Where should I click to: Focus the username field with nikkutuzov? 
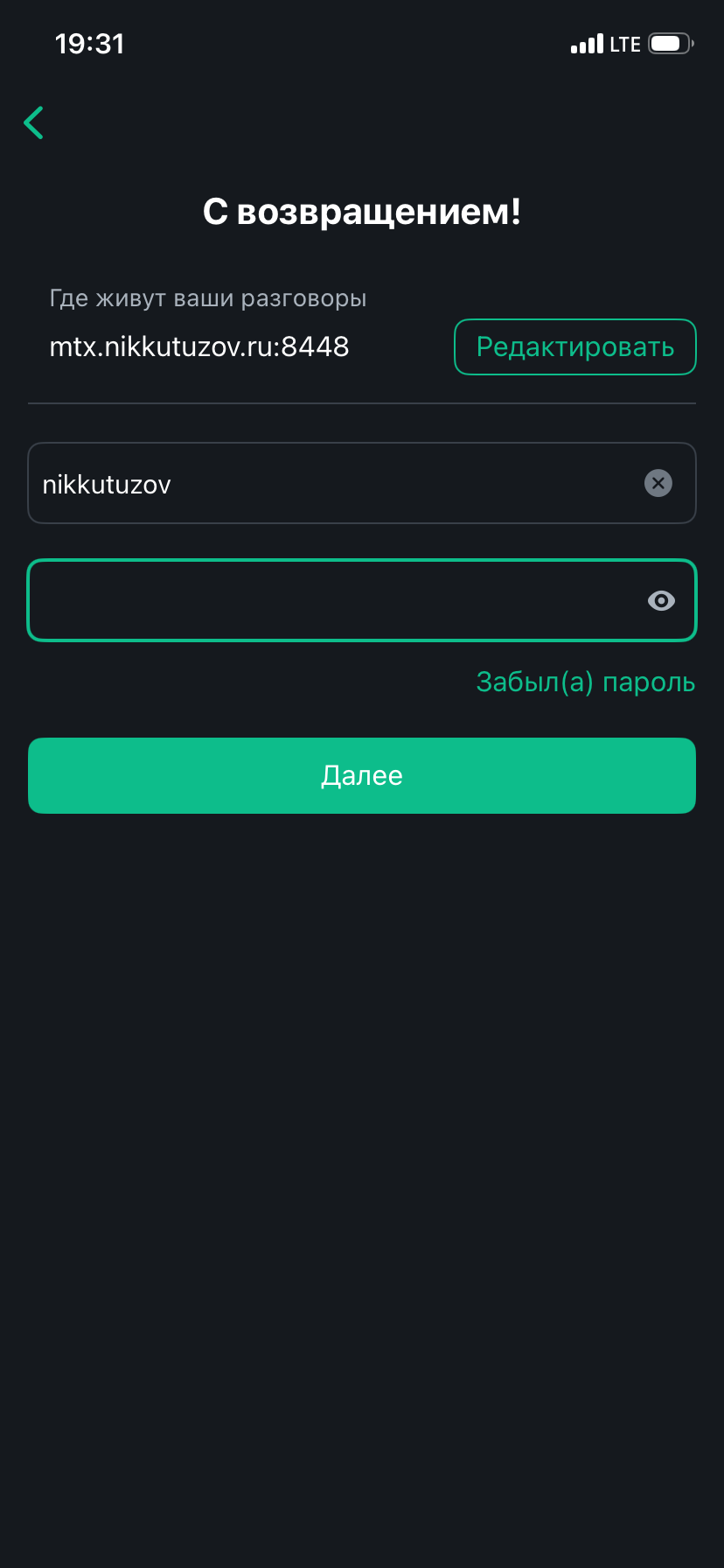332,484
